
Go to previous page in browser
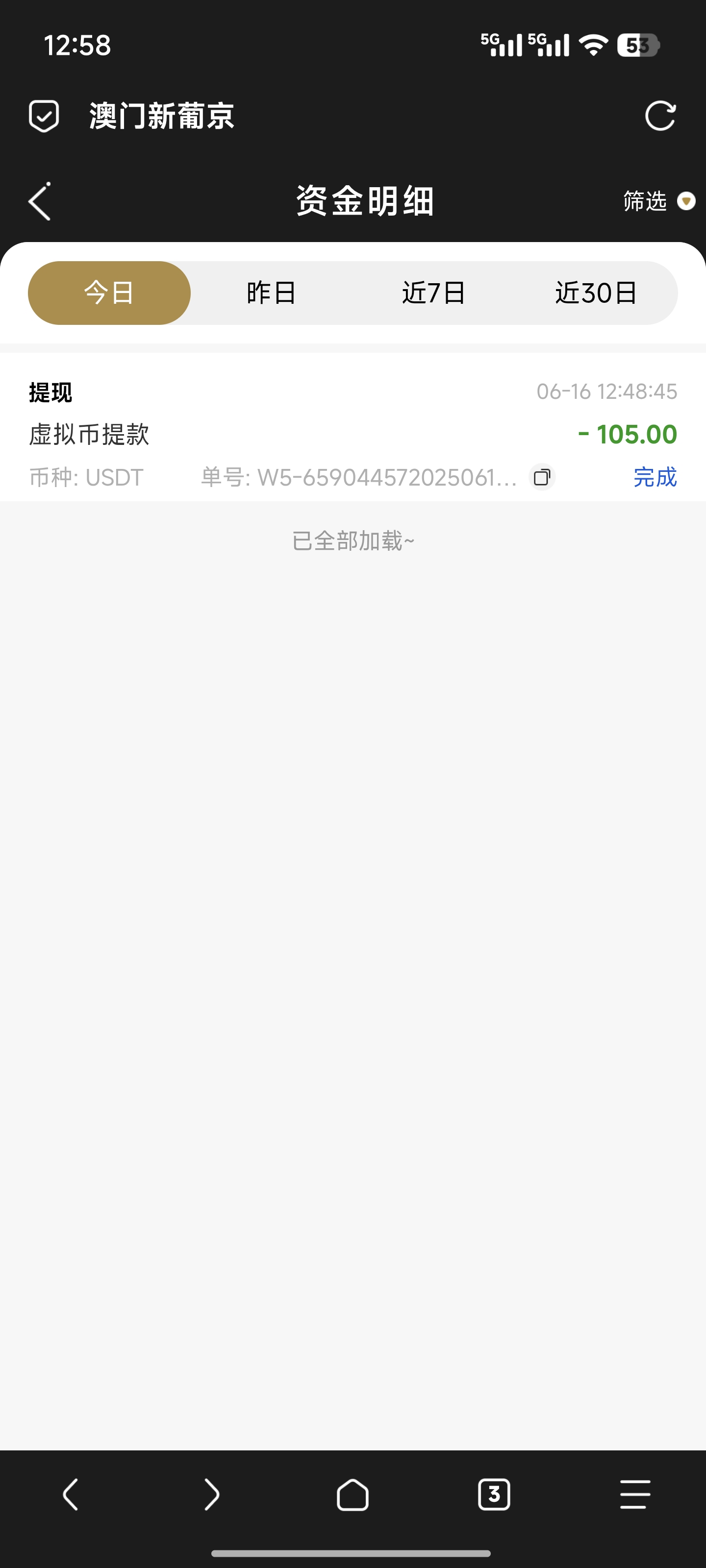click(71, 1494)
